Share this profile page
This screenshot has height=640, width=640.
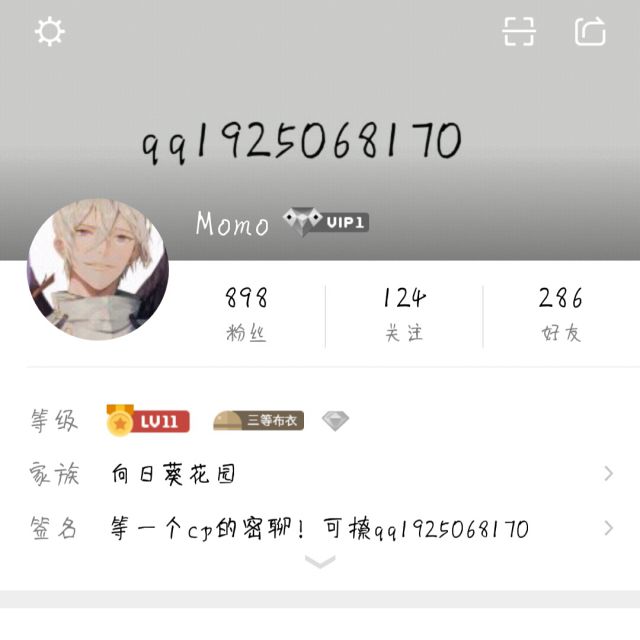coord(590,32)
